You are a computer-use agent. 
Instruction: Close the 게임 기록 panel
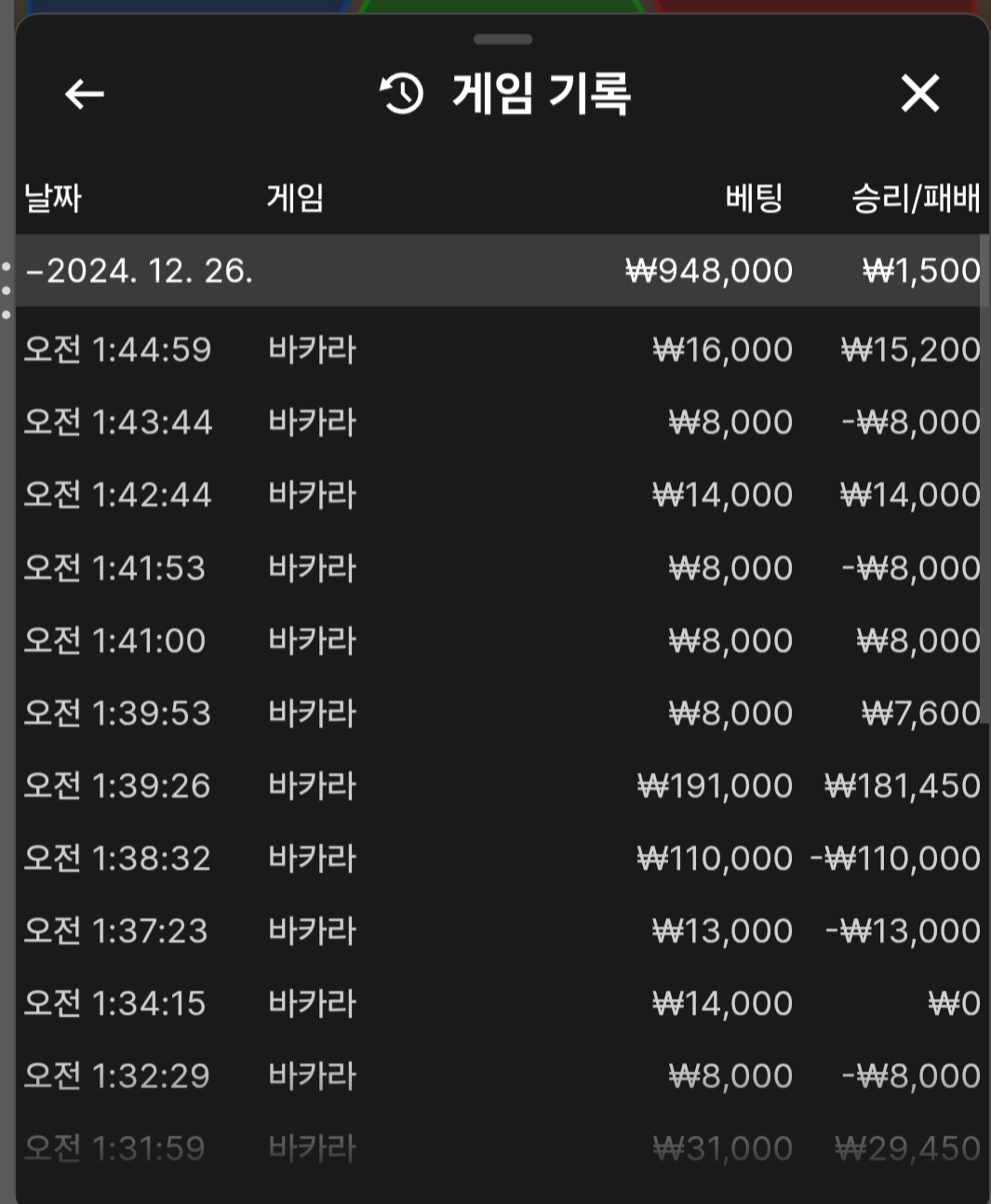(x=919, y=94)
